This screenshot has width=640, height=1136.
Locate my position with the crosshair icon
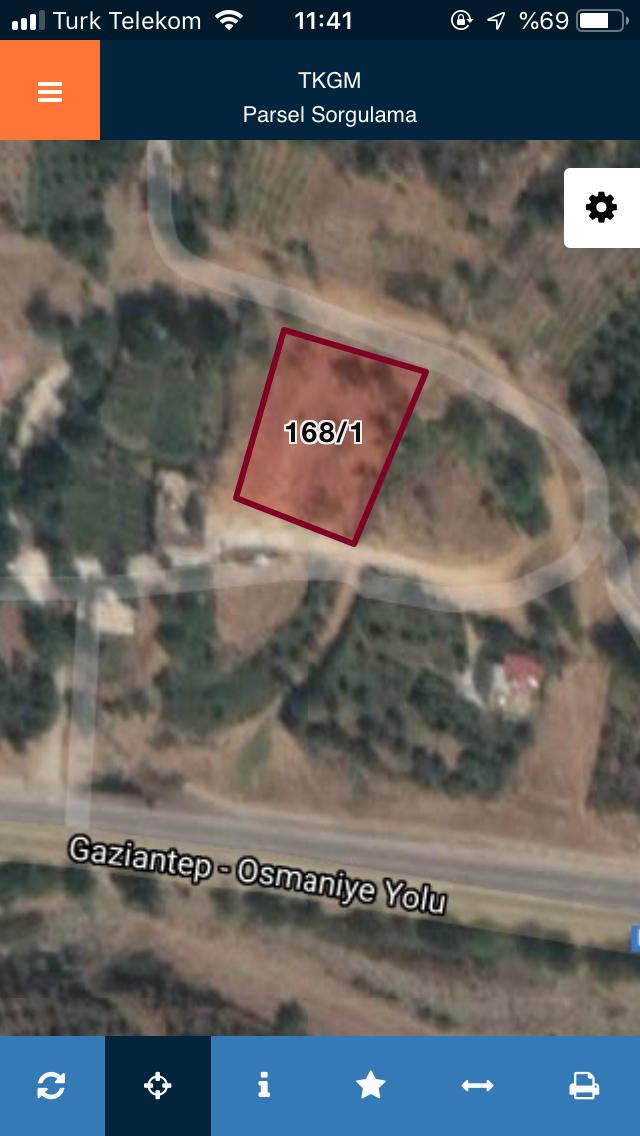click(158, 1086)
